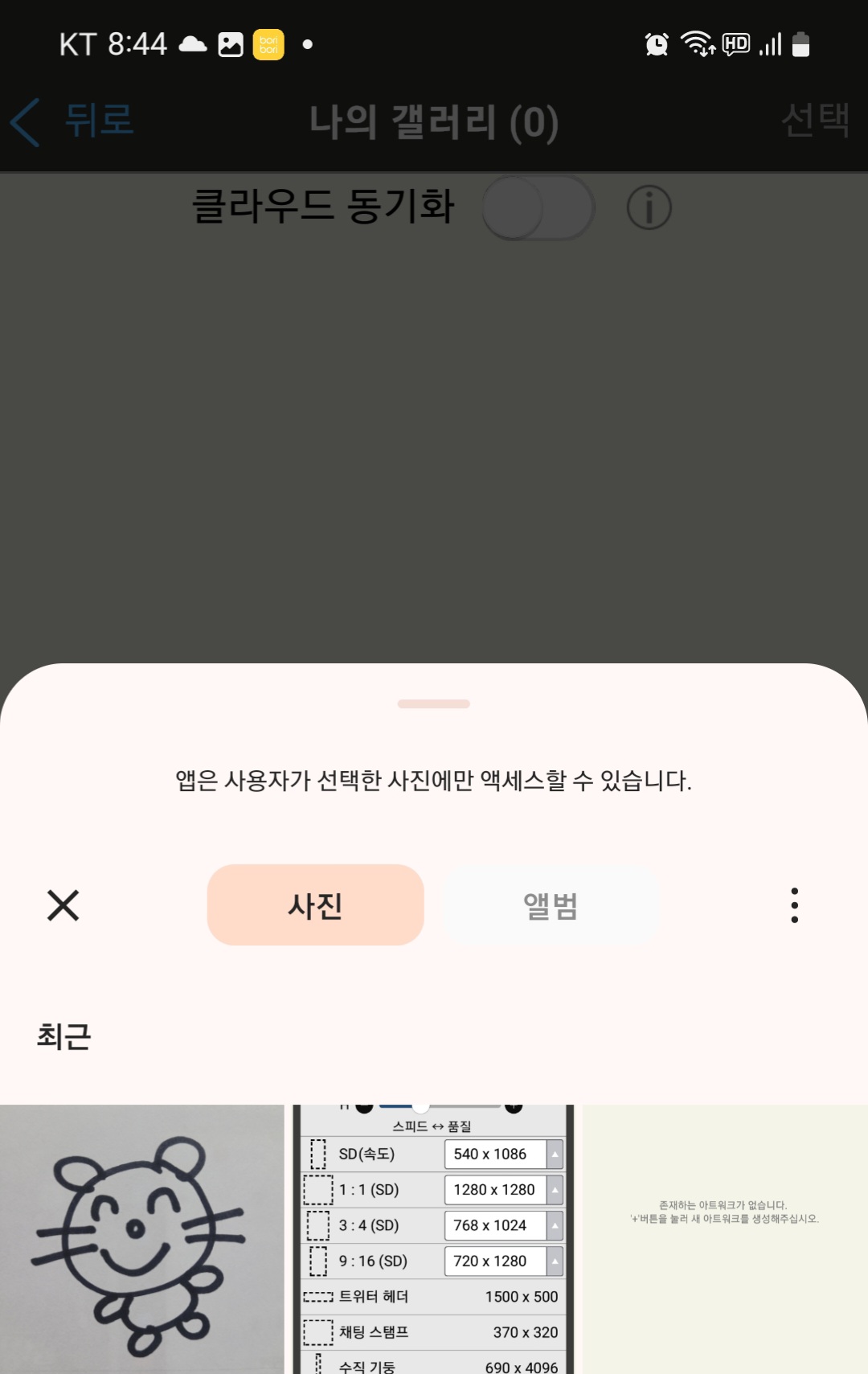
Task: Tap the gallery notification icon in status bar
Action: click(229, 43)
